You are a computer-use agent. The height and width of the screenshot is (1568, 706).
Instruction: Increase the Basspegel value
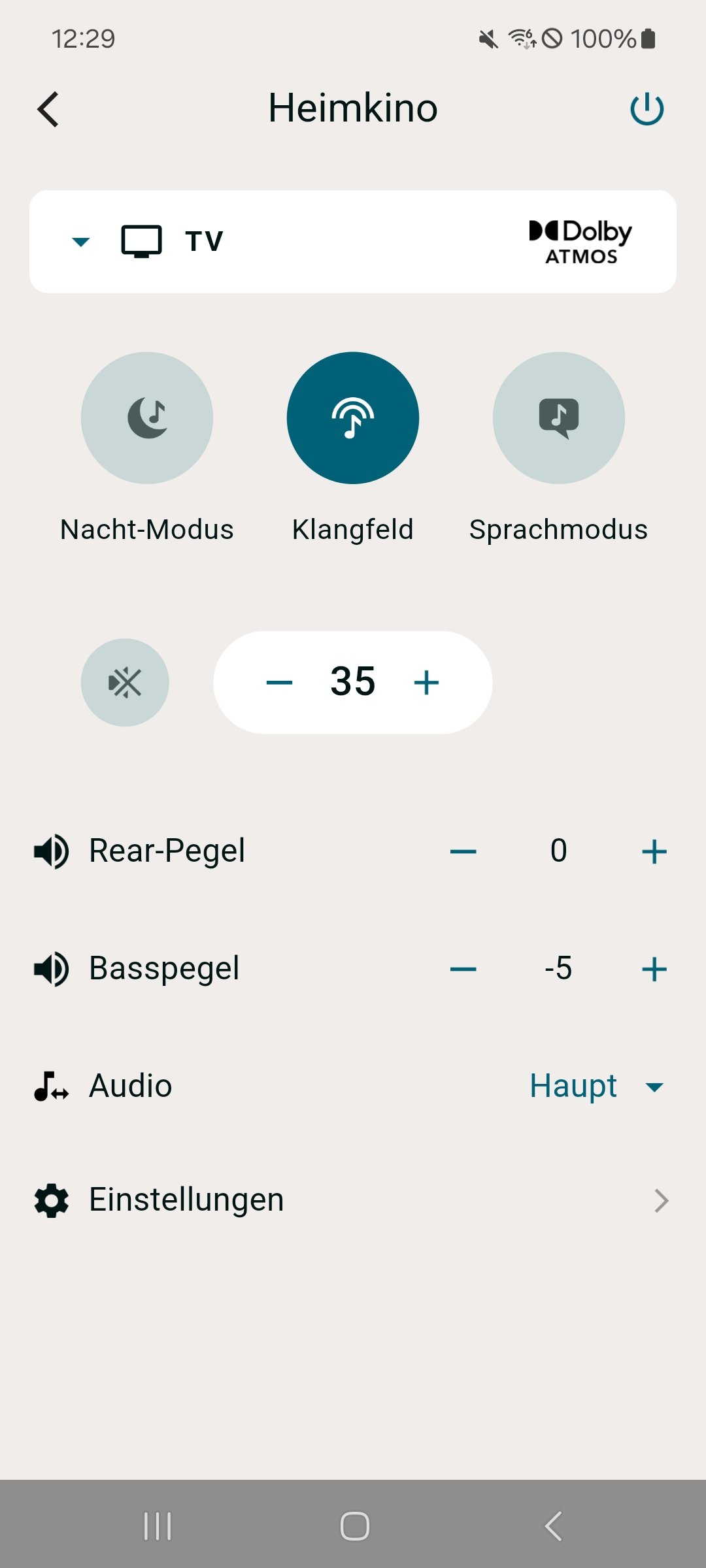(x=654, y=969)
